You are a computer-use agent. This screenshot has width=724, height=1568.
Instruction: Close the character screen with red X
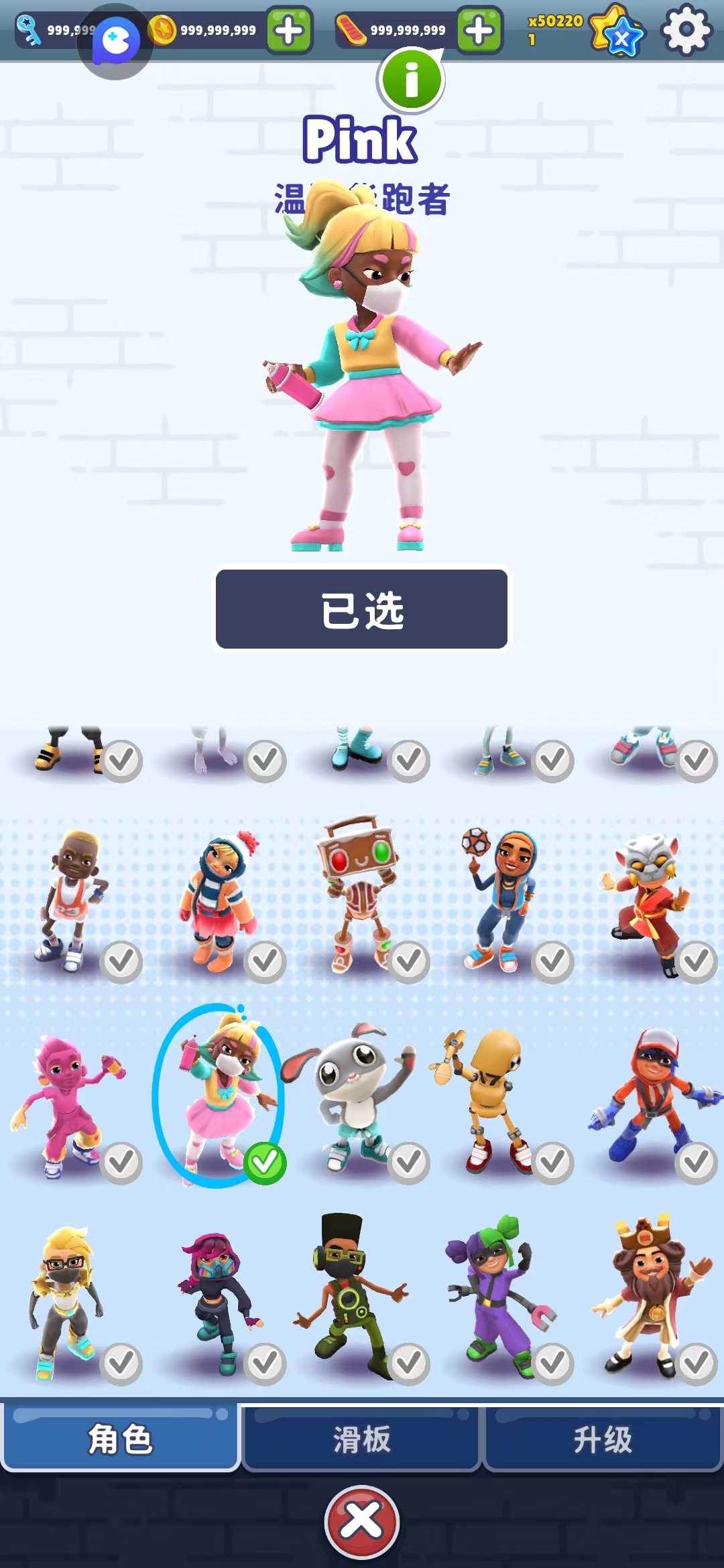coord(361,1521)
